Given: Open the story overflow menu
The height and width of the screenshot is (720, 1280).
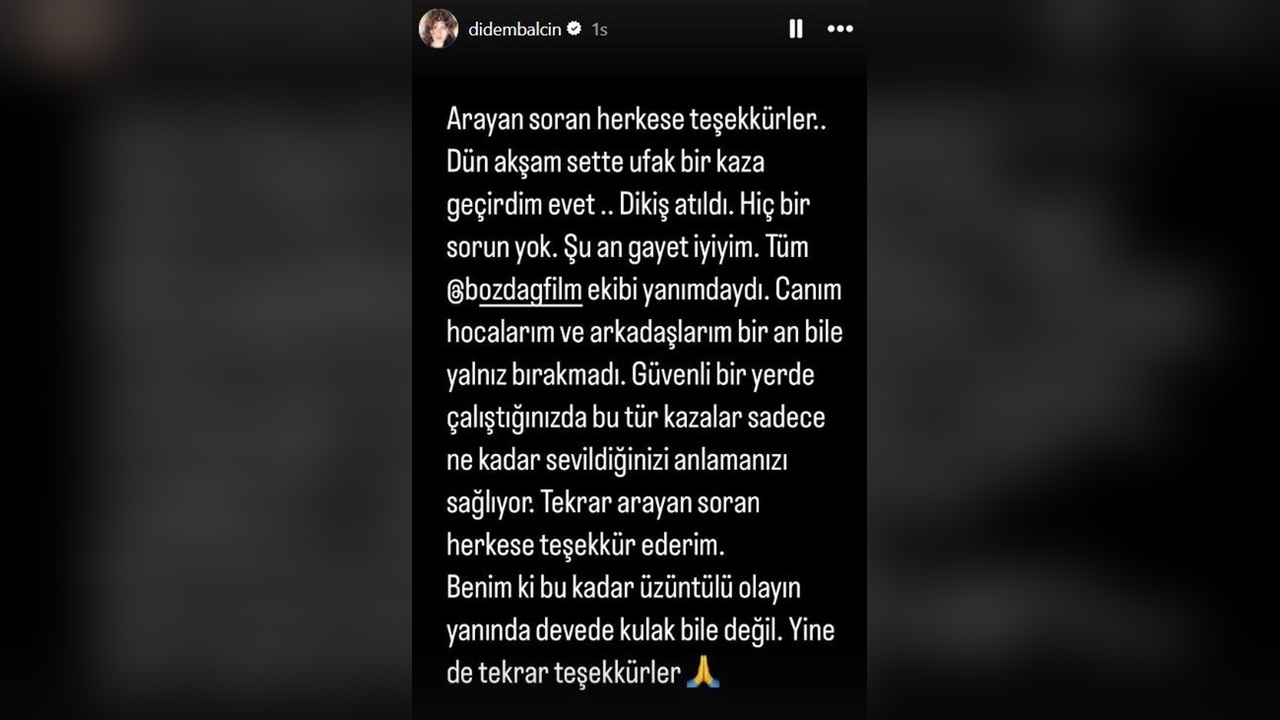Looking at the screenshot, I should pos(840,29).
